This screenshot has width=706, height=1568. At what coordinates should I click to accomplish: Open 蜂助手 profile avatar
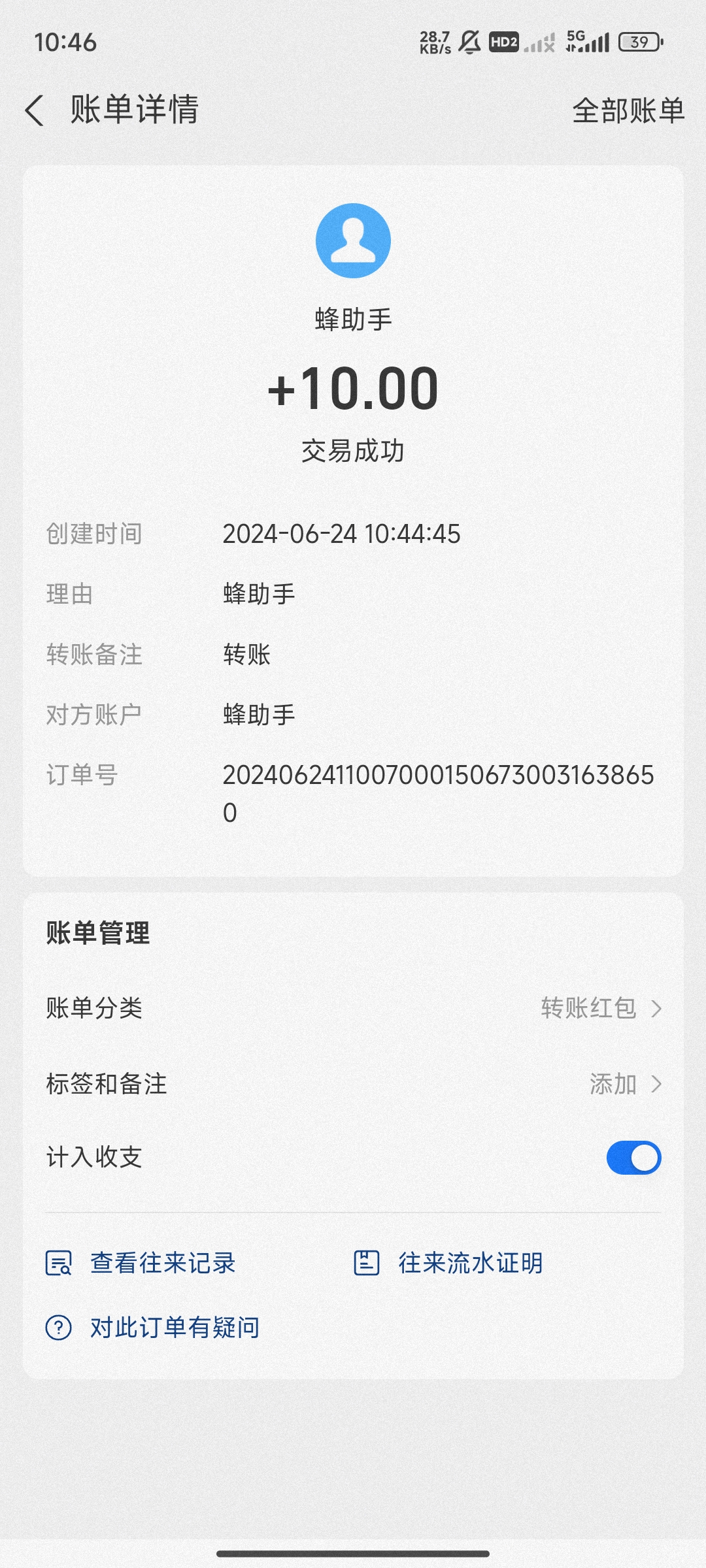pos(353,240)
